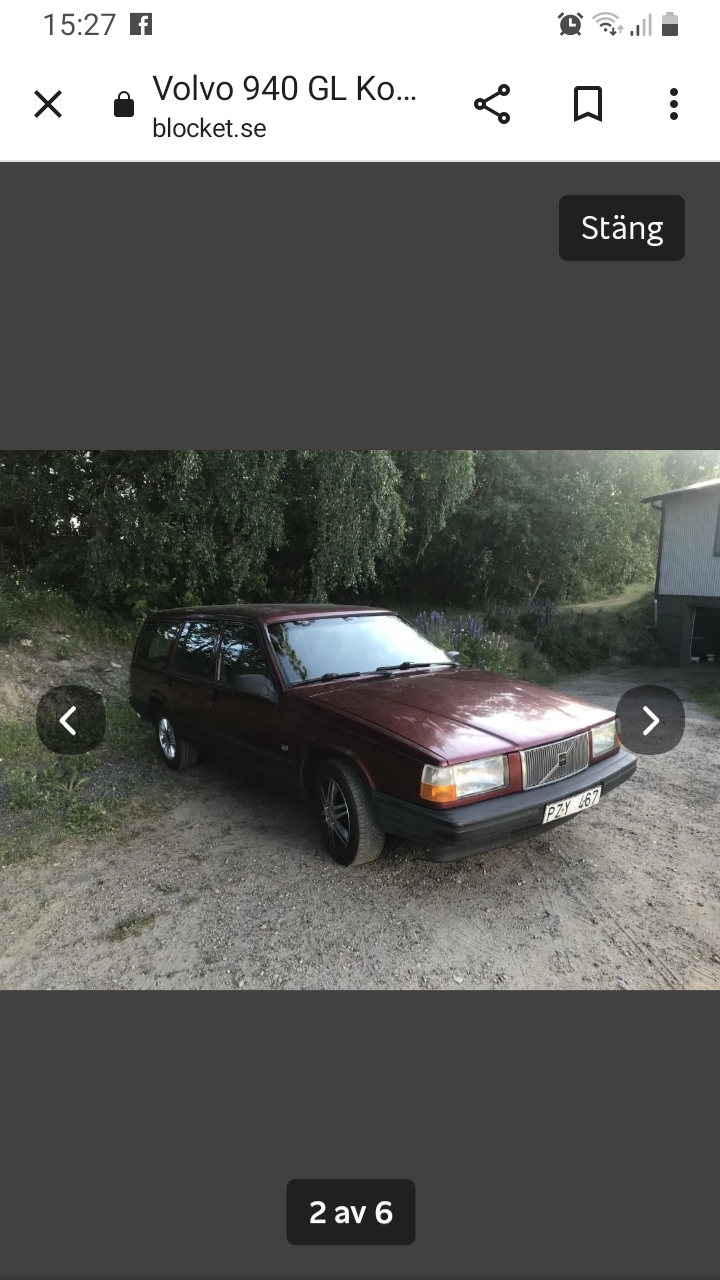
Task: Close the browser custom tab
Action: point(48,104)
